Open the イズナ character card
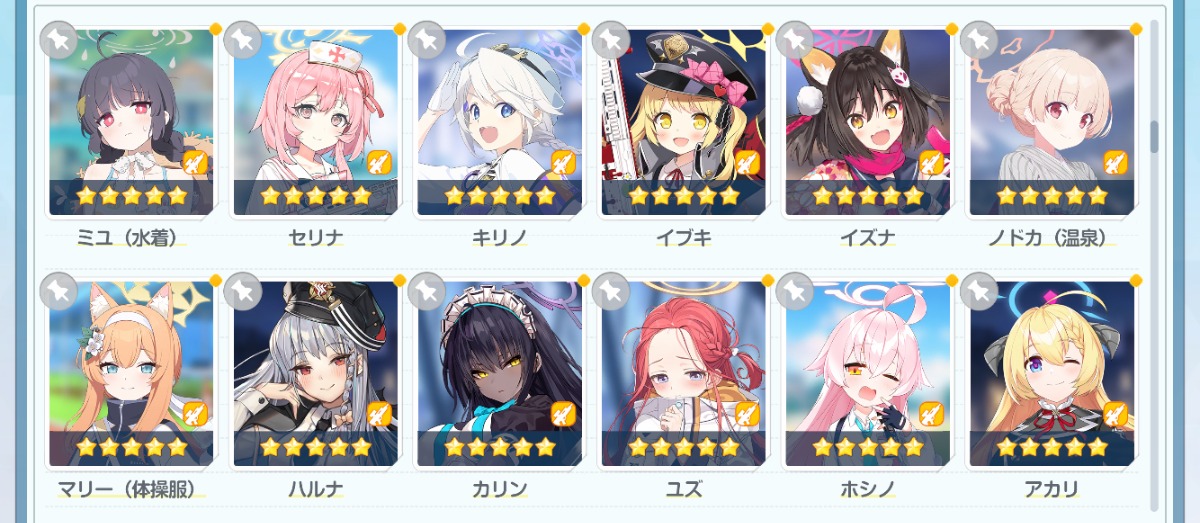This screenshot has width=1200, height=523. click(x=867, y=122)
